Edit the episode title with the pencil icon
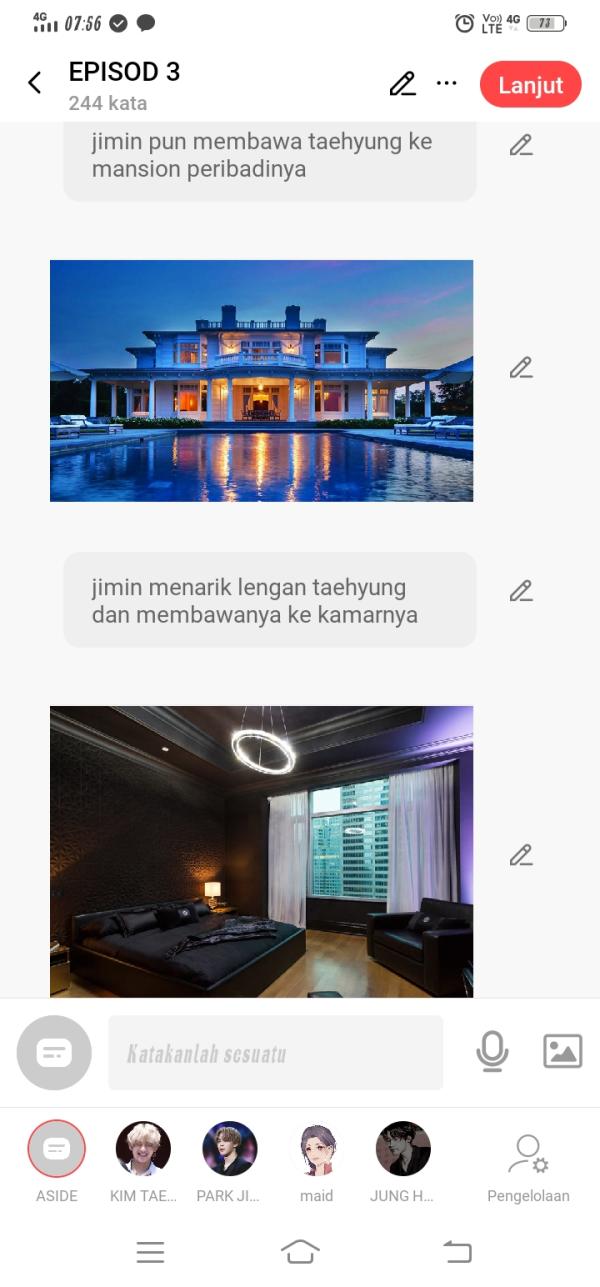The height and width of the screenshot is (1287, 600). point(402,84)
